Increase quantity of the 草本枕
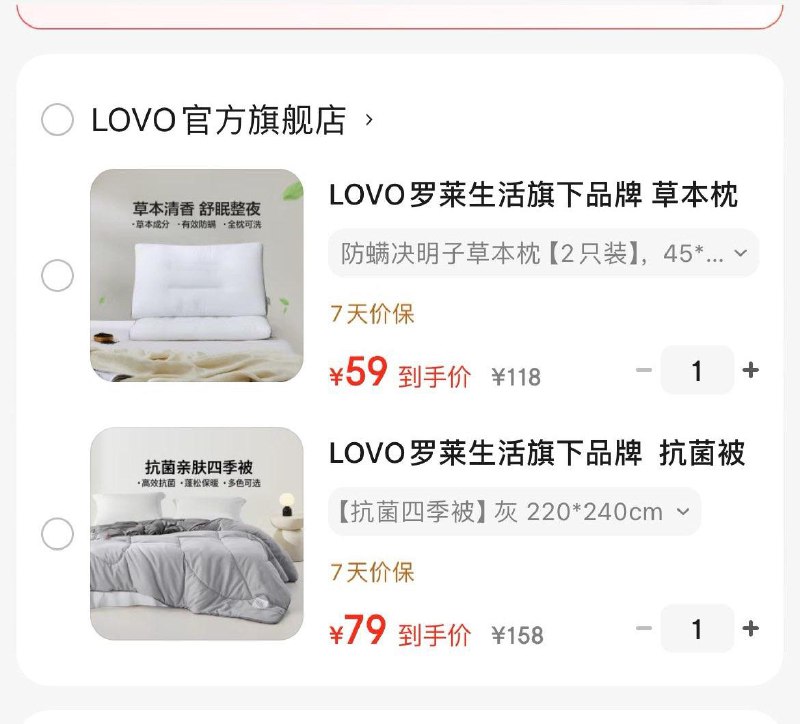Image resolution: width=800 pixels, height=724 pixels. tap(751, 371)
